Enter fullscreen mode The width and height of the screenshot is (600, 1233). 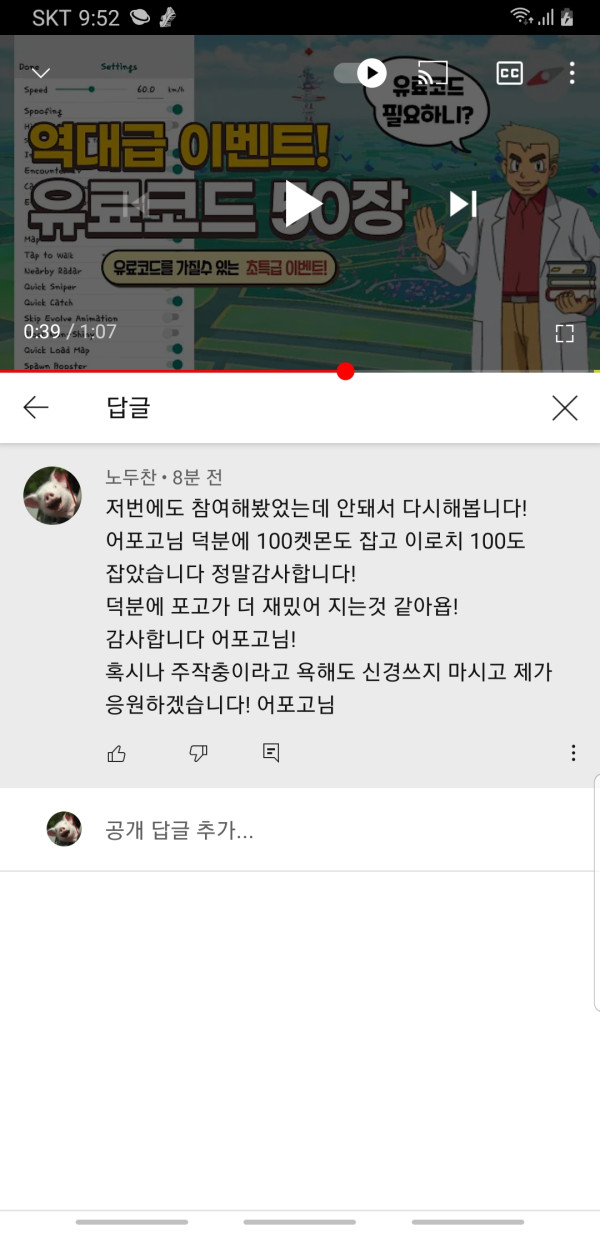565,333
